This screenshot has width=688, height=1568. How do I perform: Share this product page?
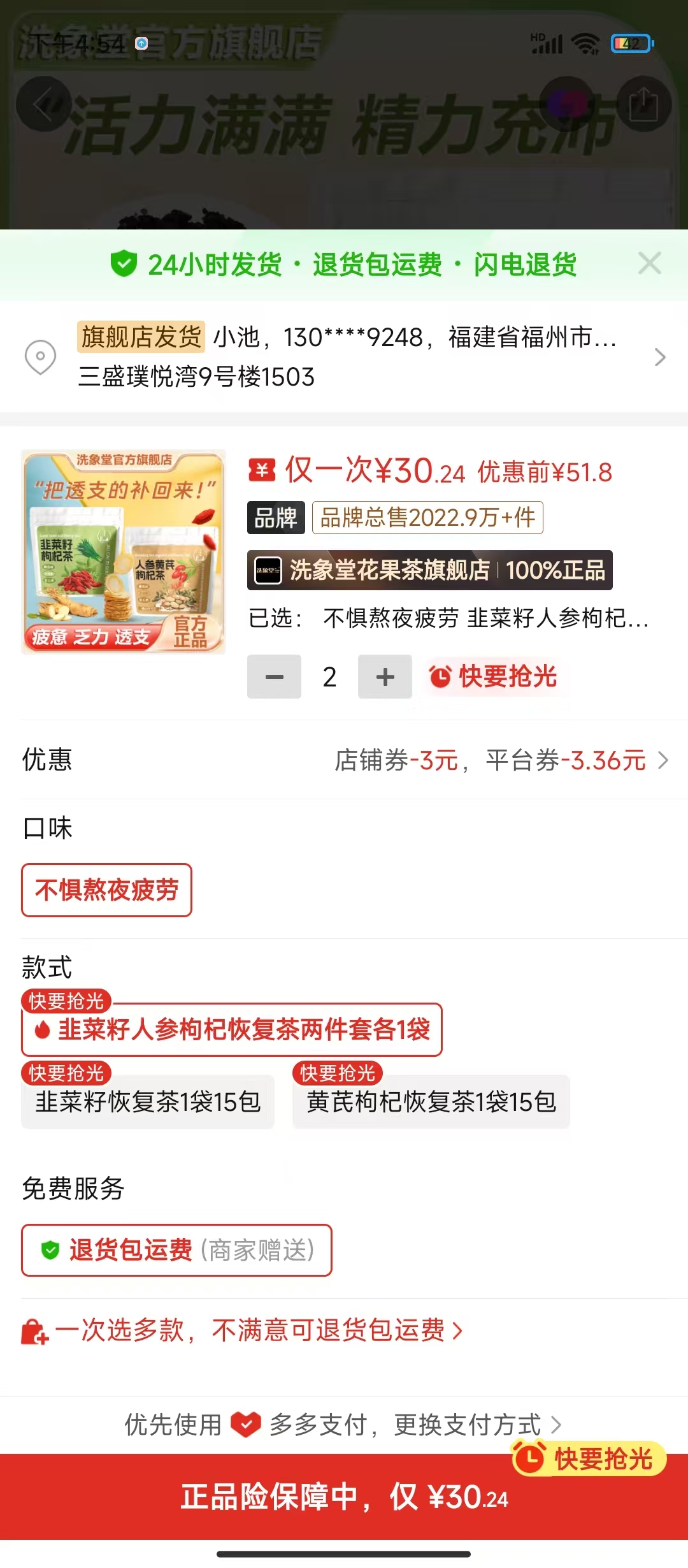click(x=643, y=105)
